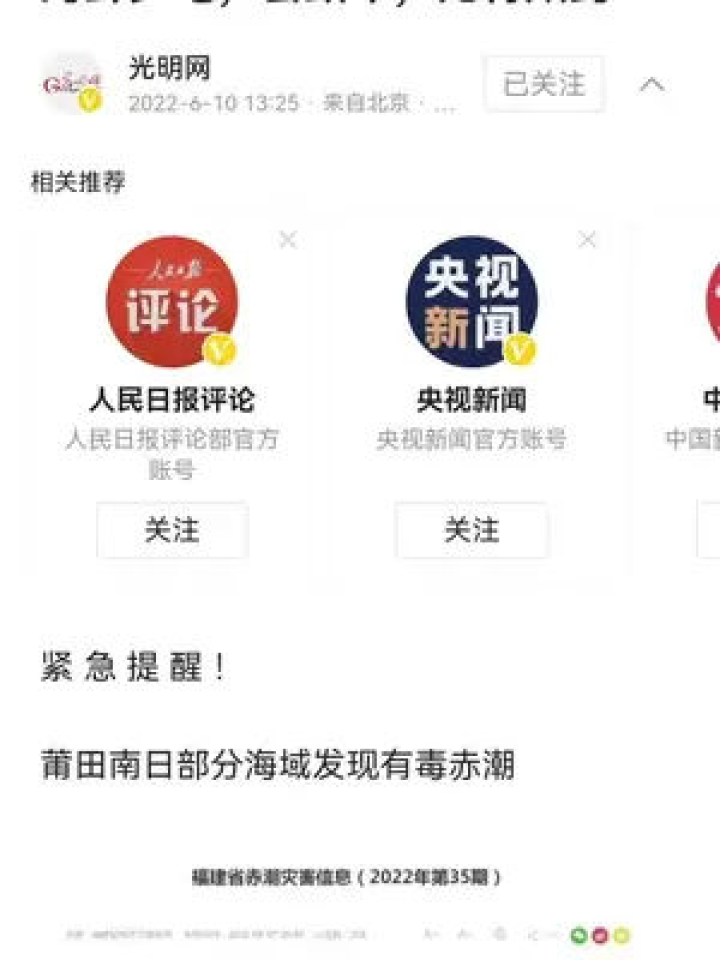Viewport: 720px width, 960px height.
Task: Dismiss the 央视新闻 recommendation card
Action: [x=584, y=239]
